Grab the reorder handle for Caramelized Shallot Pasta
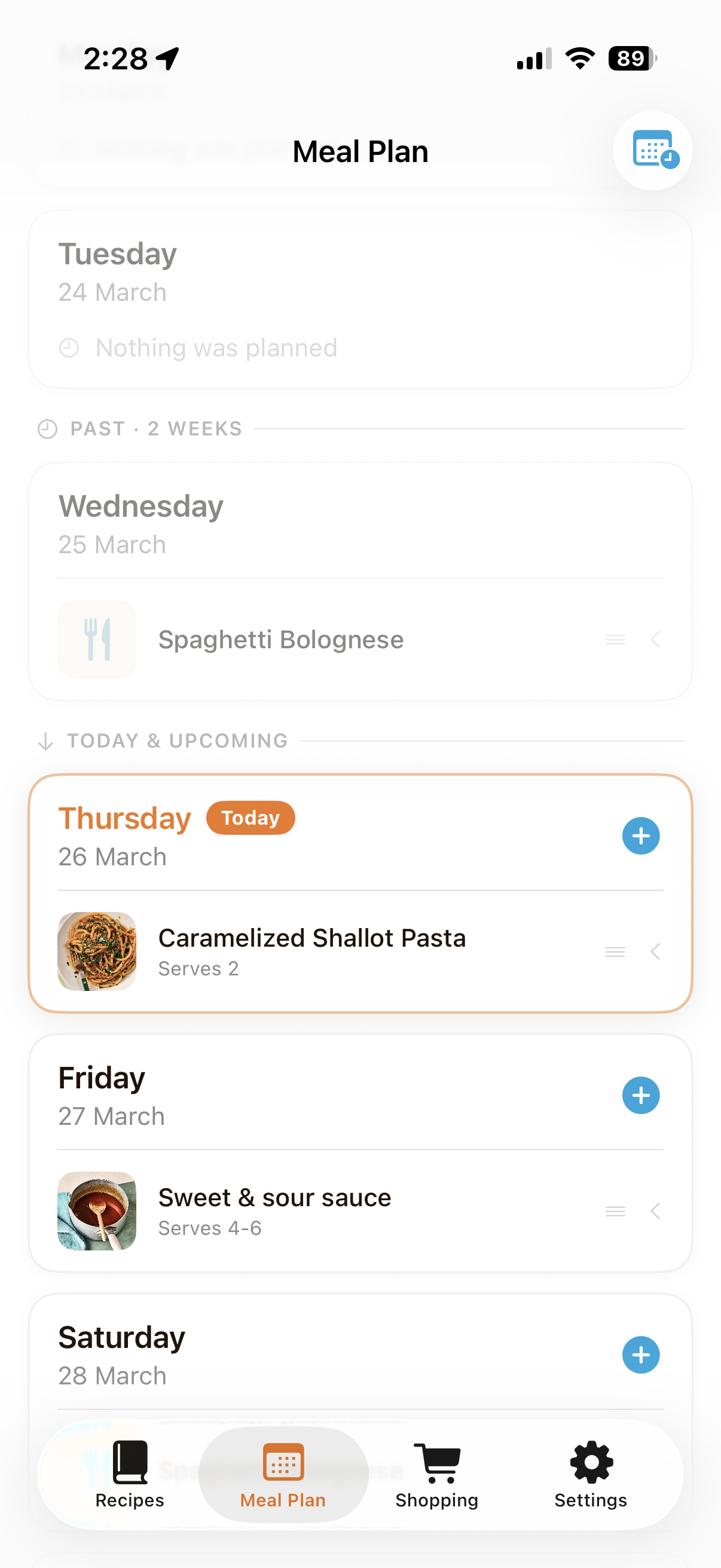 click(615, 951)
